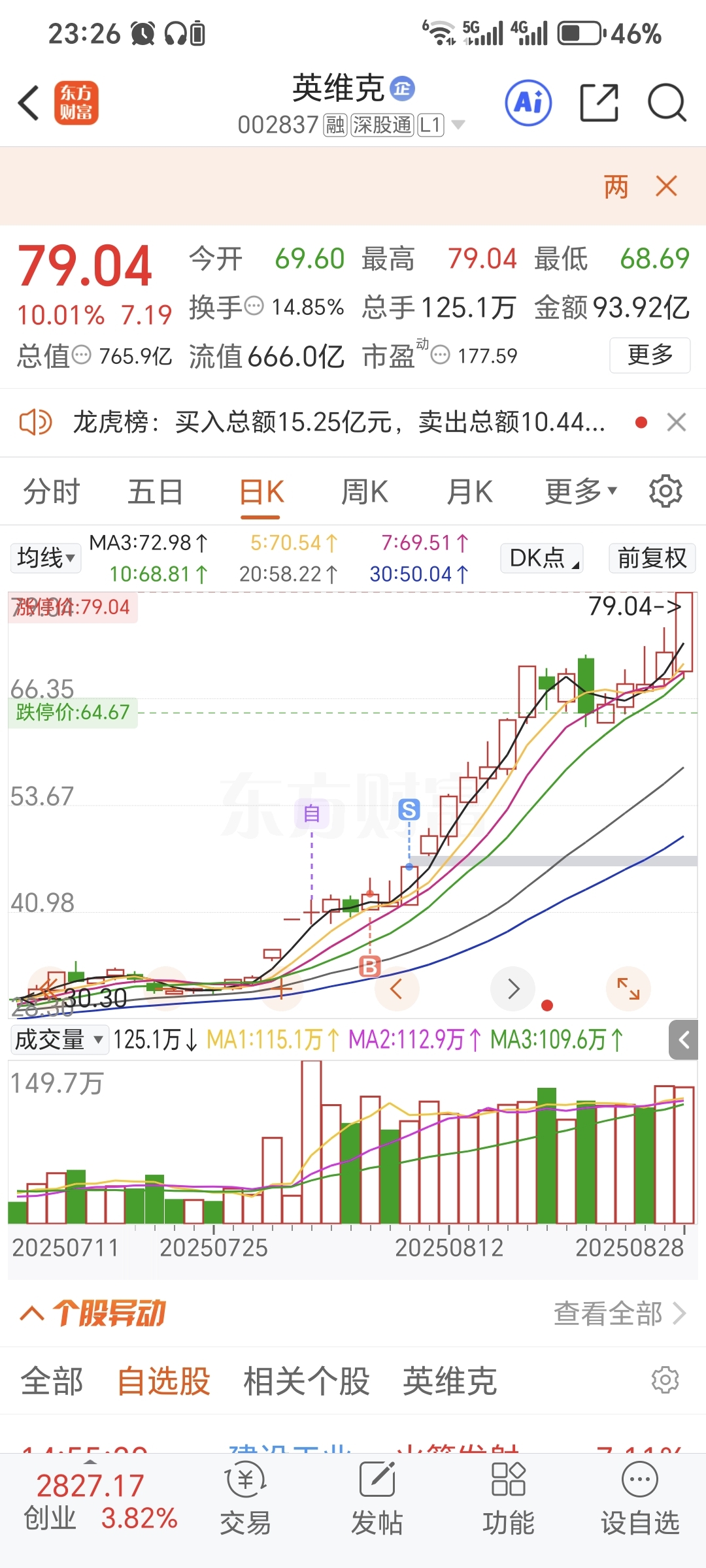This screenshot has width=706, height=1568.
Task: Open 成交量 indicator dropdown
Action: (x=59, y=1039)
